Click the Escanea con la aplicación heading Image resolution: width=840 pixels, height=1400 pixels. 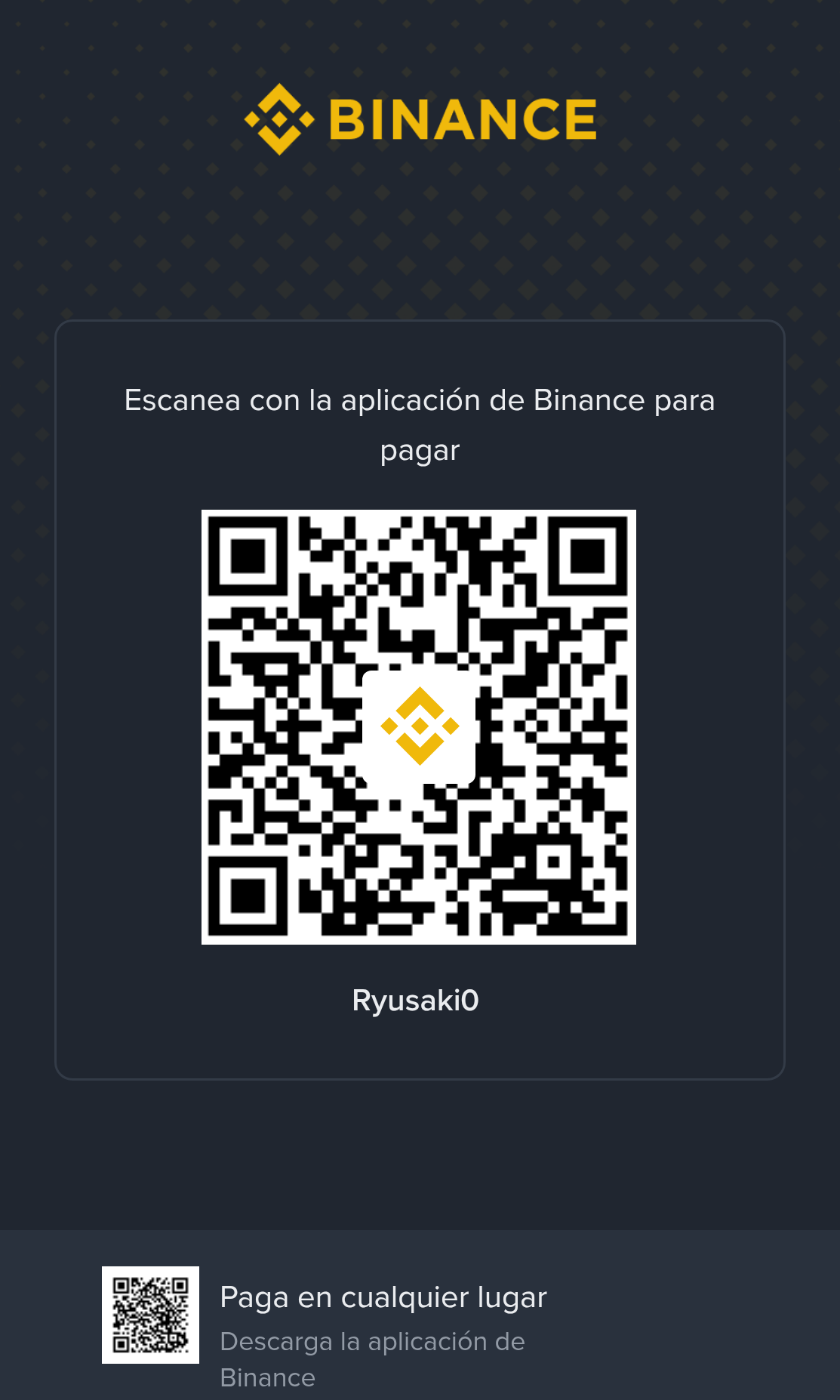point(420,401)
